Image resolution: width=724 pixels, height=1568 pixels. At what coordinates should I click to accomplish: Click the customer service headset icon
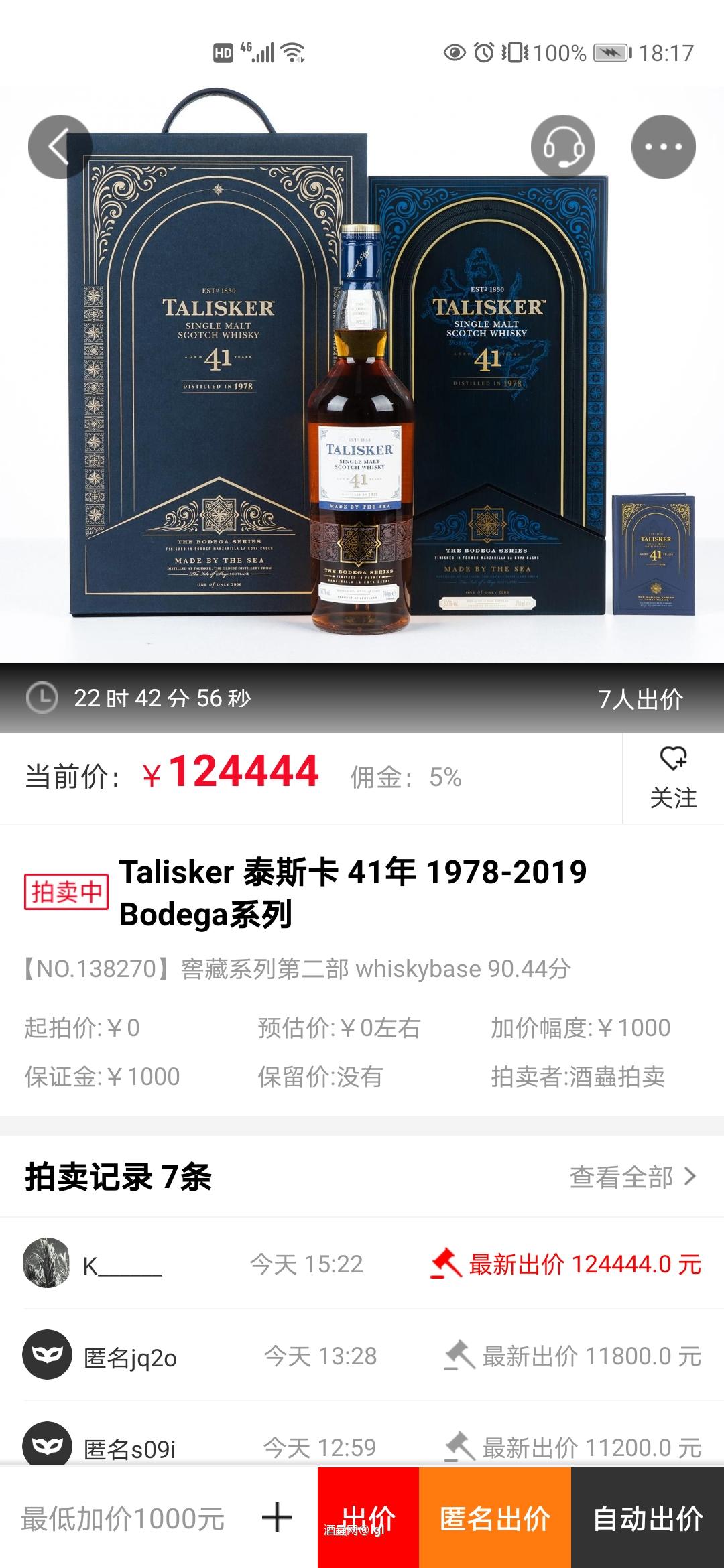564,146
